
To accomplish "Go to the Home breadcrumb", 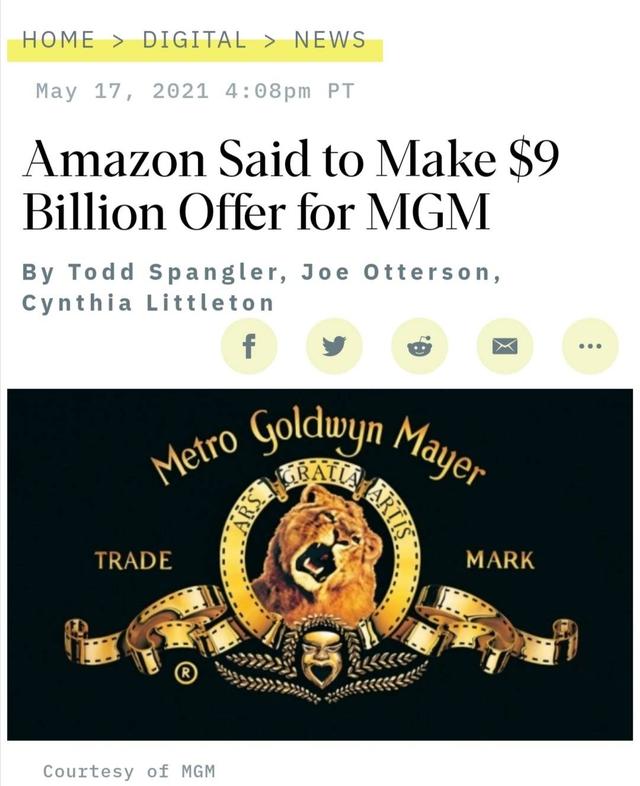I will [58, 40].
